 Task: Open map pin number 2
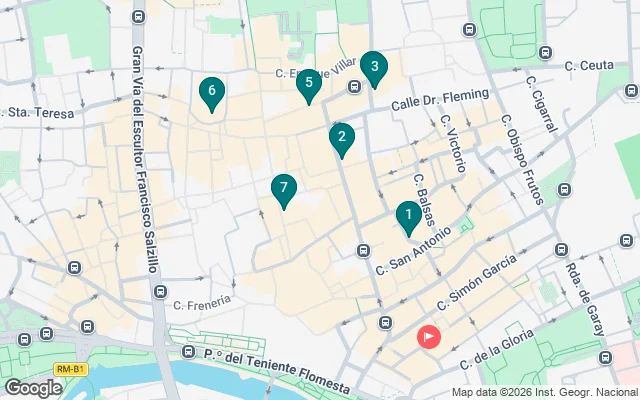(x=341, y=138)
